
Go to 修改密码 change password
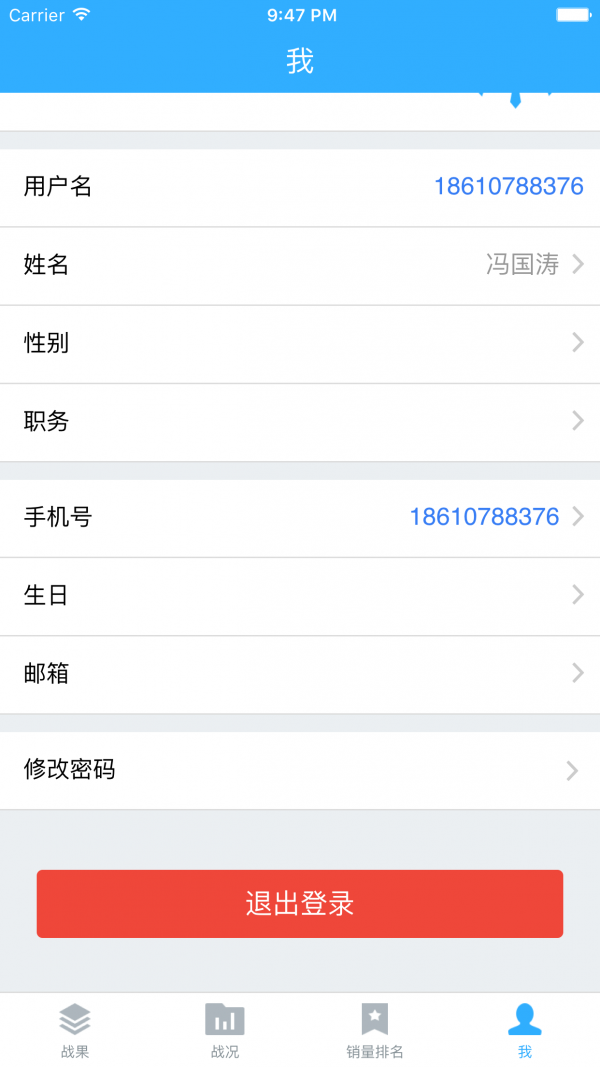[300, 770]
